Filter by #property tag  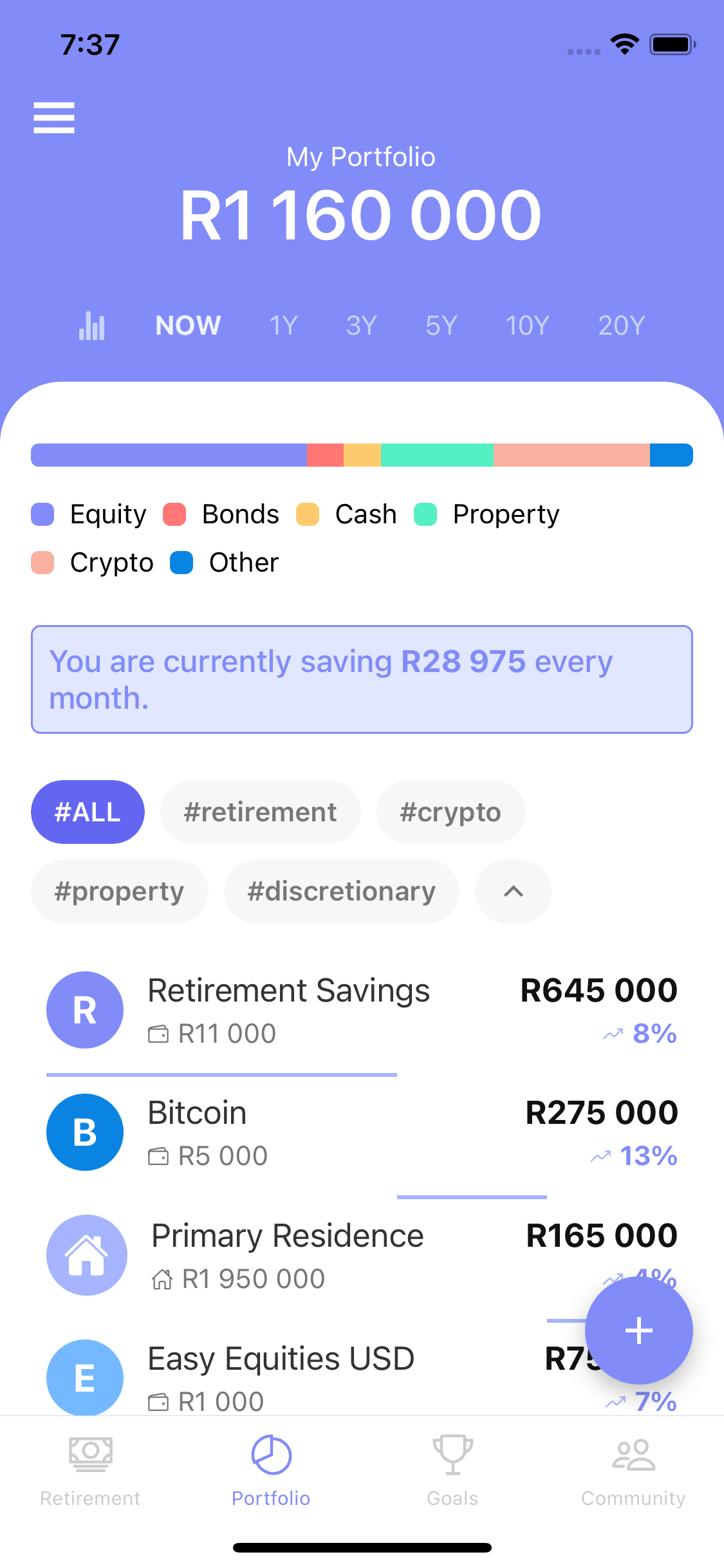[120, 891]
